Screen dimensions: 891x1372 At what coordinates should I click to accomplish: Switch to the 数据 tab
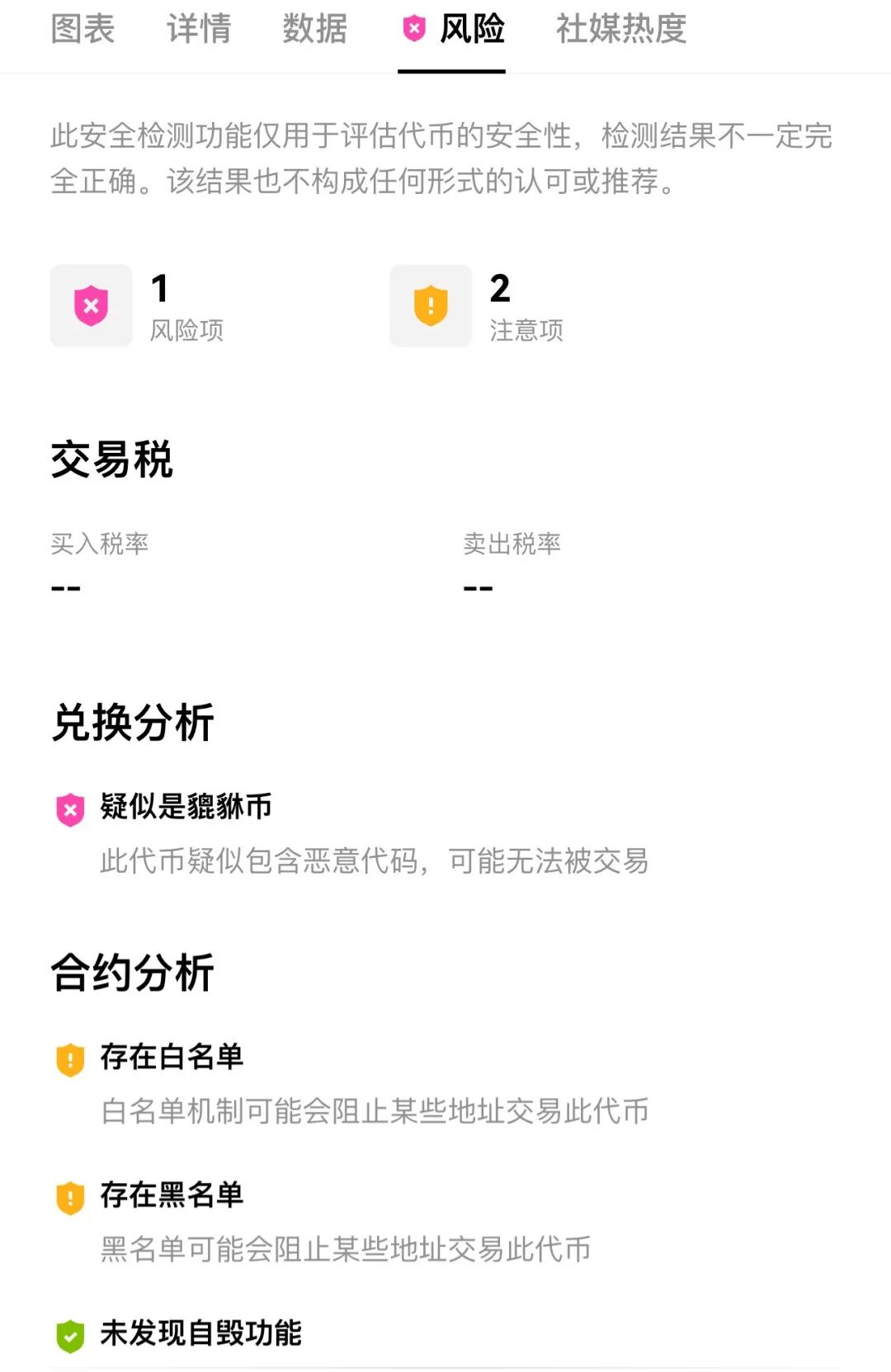[313, 29]
